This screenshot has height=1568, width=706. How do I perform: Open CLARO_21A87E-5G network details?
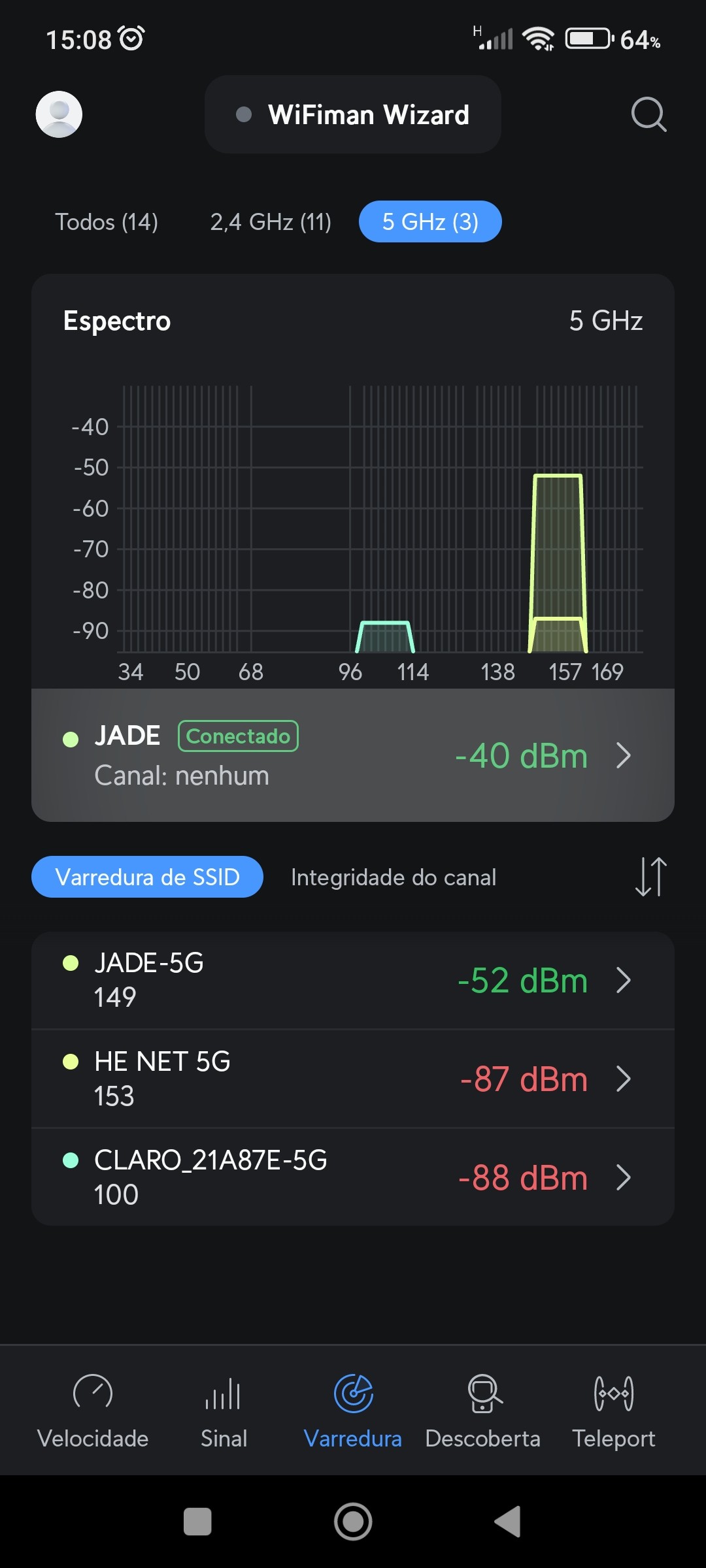[353, 1177]
